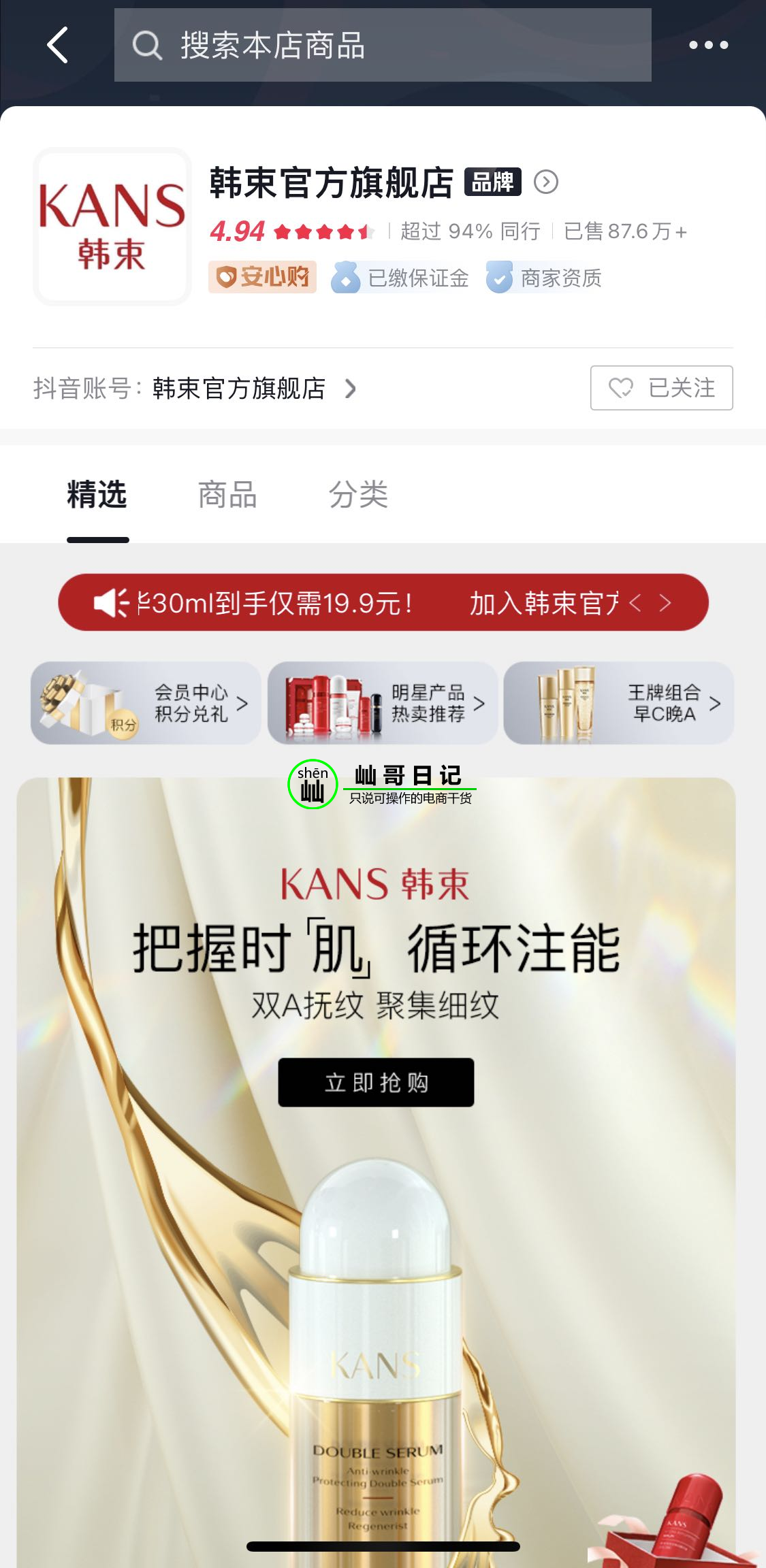Open the three-dot overflow menu

[708, 45]
